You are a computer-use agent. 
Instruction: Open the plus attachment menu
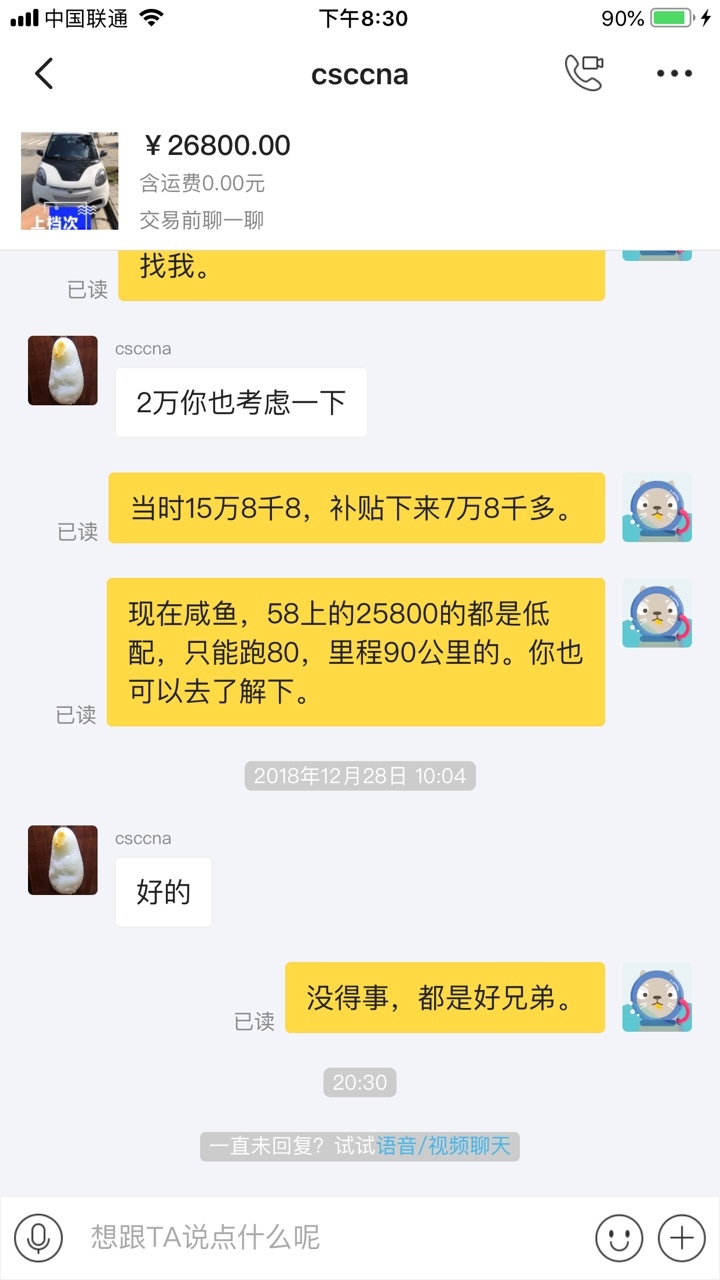point(682,1238)
